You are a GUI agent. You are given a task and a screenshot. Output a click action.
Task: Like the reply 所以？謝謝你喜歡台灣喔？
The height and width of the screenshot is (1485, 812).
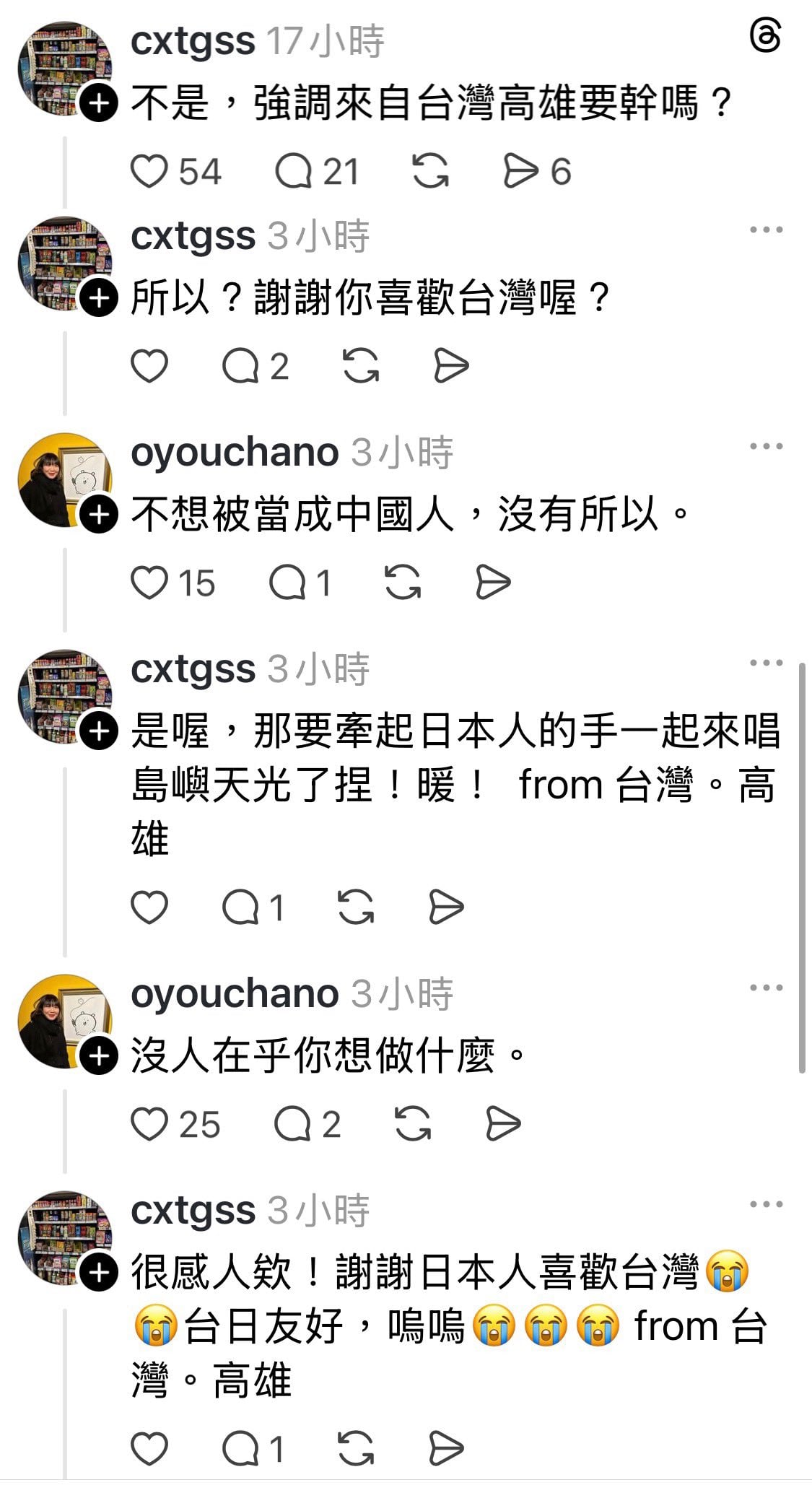point(149,366)
